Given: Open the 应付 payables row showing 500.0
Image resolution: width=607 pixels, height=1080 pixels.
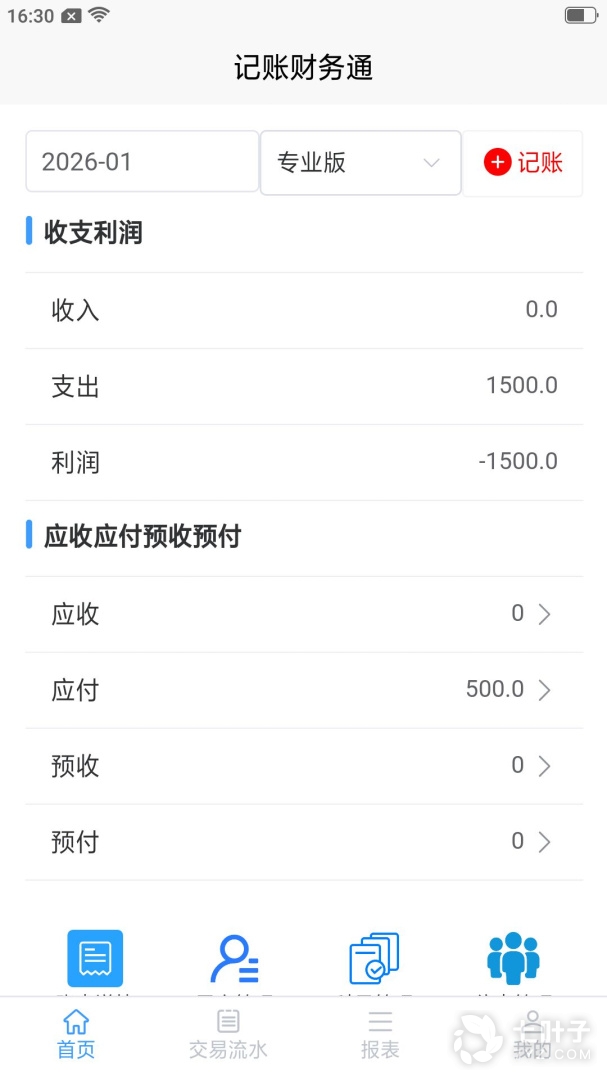Looking at the screenshot, I should point(304,690).
